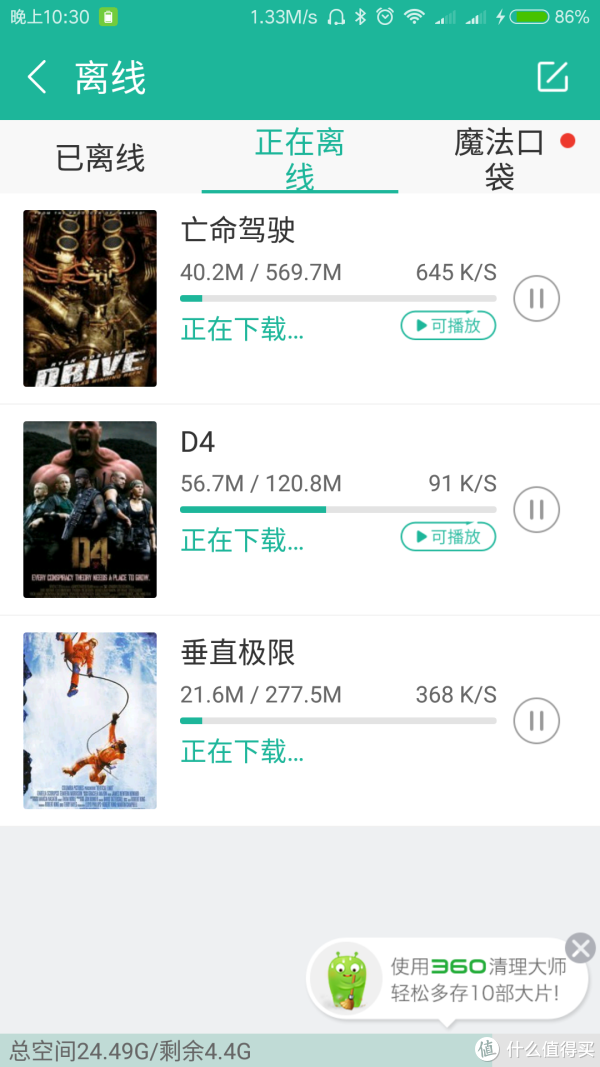Open the 360清理大师 cleanup promo
The height and width of the screenshot is (1067, 600).
447,979
